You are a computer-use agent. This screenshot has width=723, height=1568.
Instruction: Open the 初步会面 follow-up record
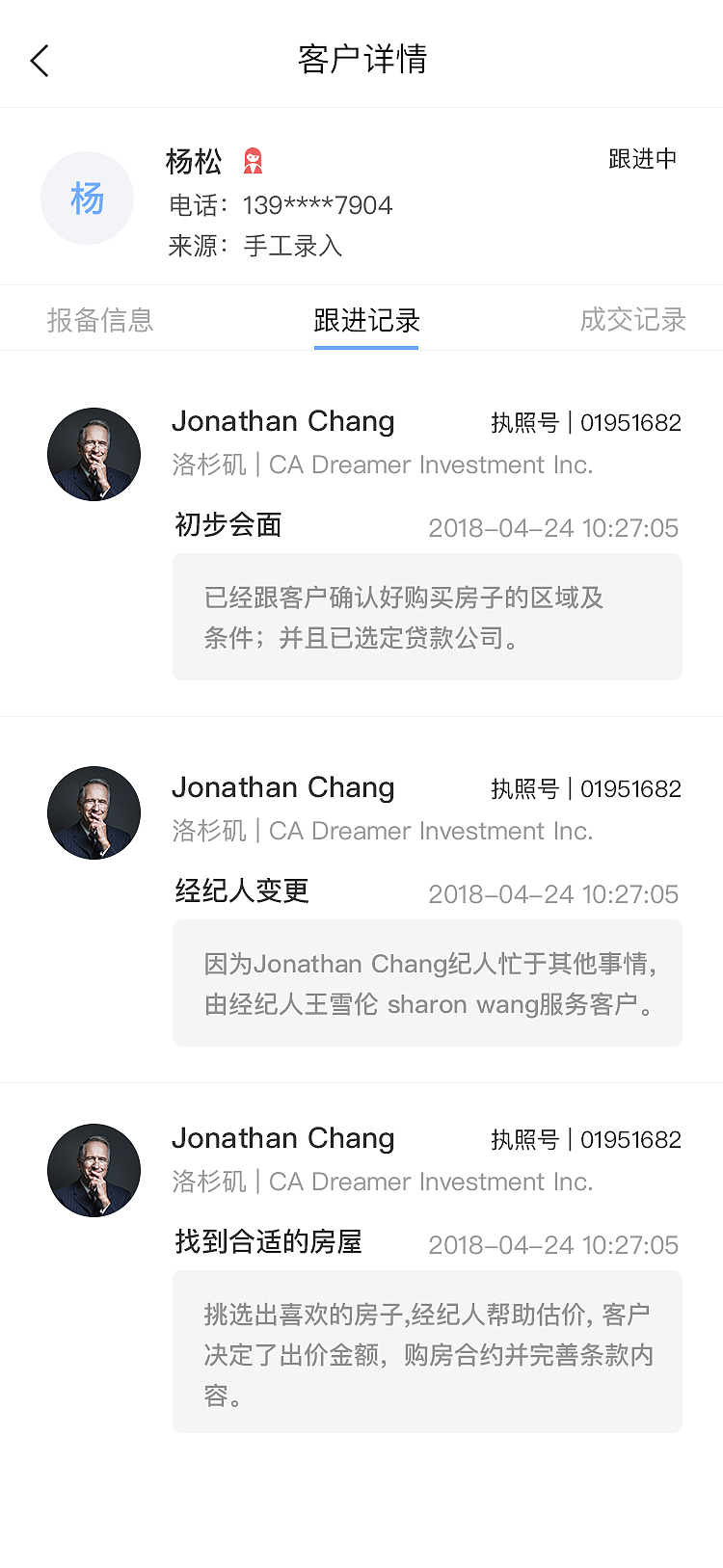point(361,544)
